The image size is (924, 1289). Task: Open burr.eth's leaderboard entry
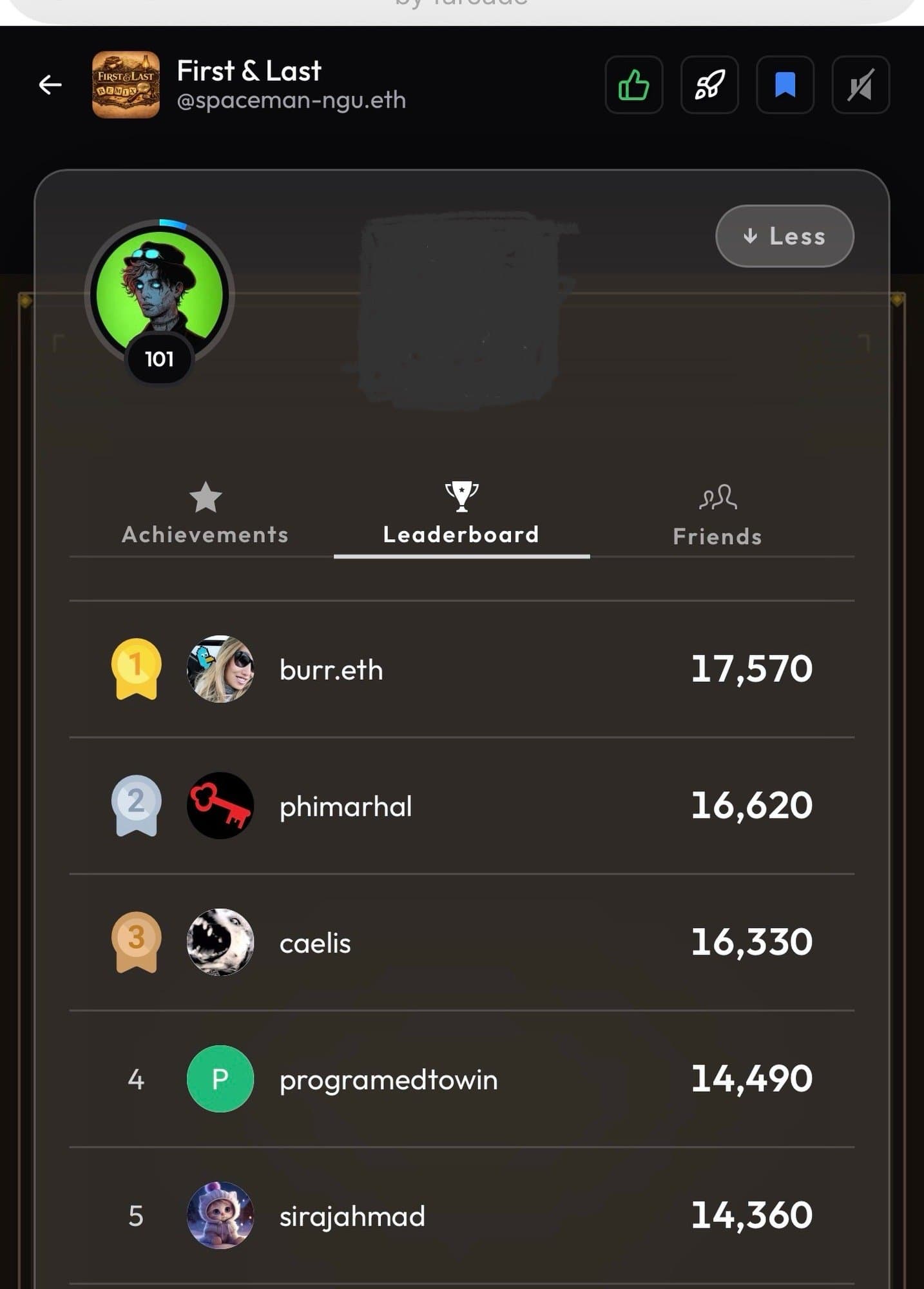[461, 669]
